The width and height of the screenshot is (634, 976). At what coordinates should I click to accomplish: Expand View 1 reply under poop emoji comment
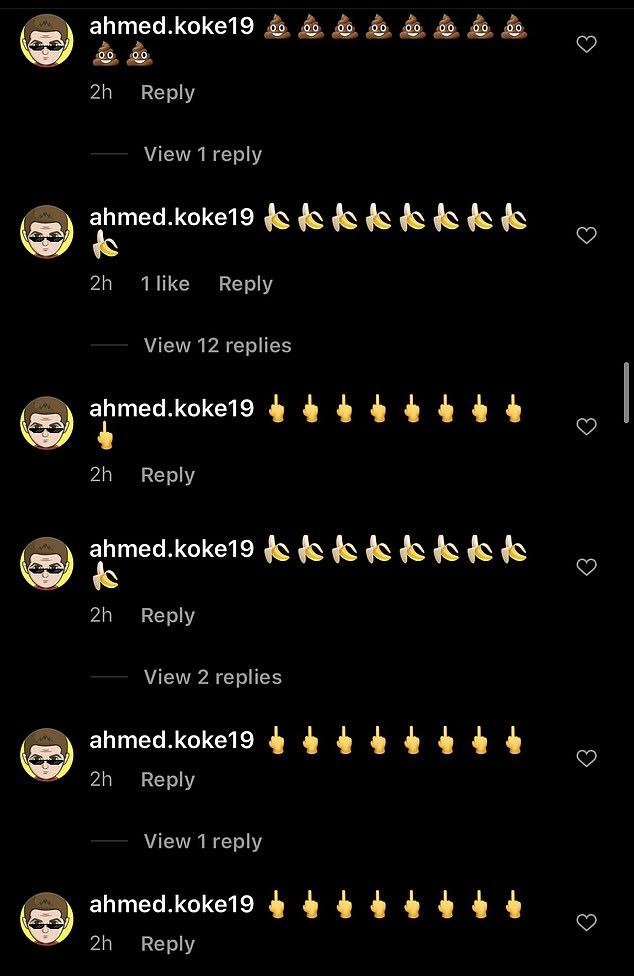point(202,155)
